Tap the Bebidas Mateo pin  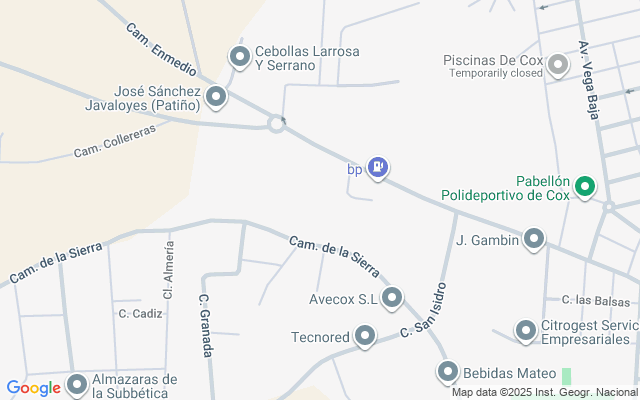448,372
